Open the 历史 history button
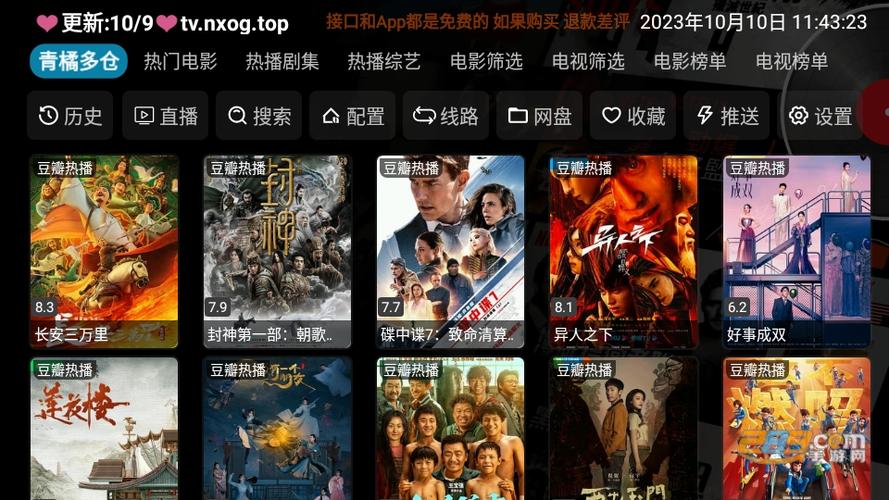This screenshot has height=500, width=889. [x=70, y=116]
